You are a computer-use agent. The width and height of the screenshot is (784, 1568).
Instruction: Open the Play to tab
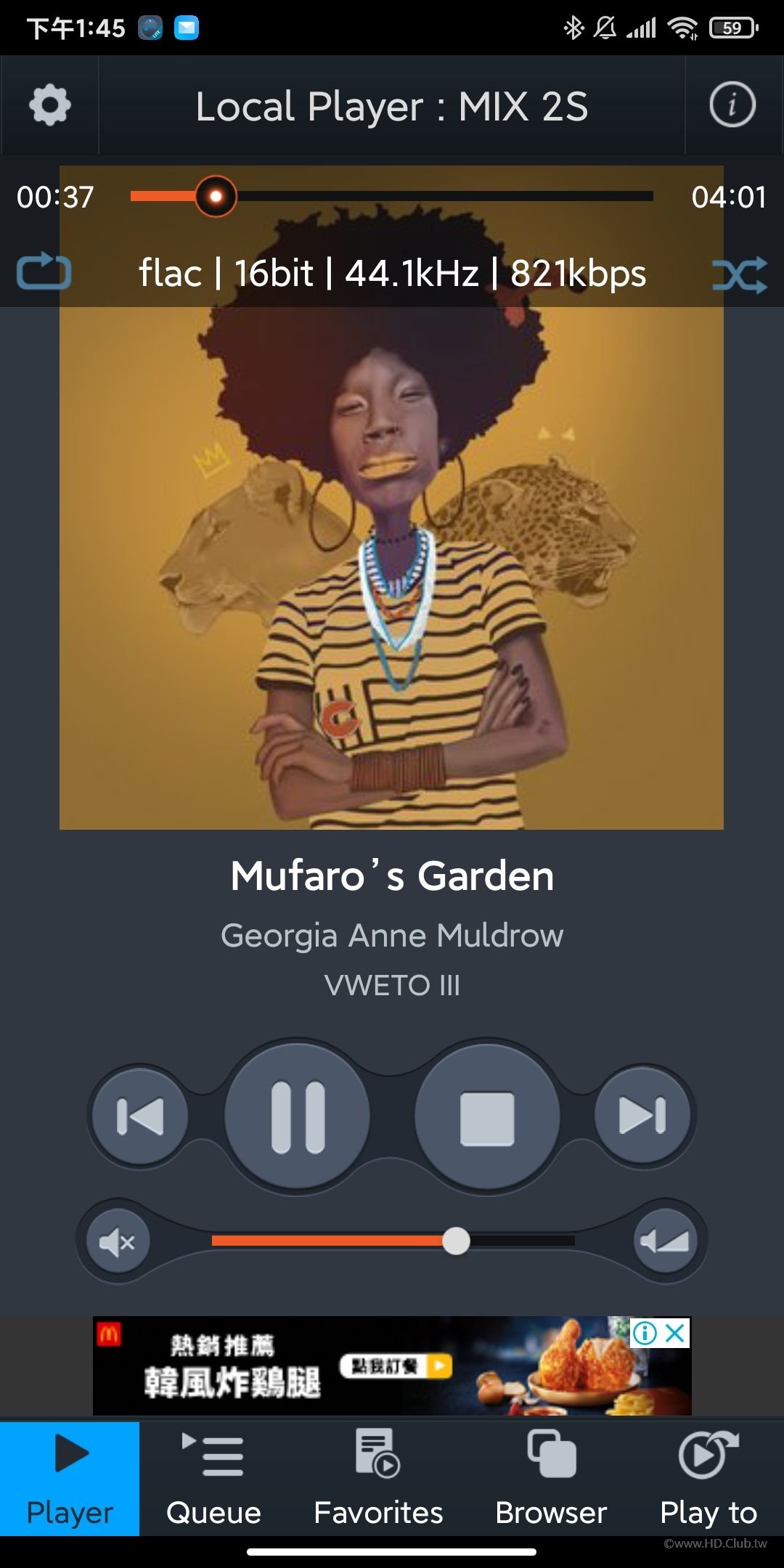tap(708, 1478)
